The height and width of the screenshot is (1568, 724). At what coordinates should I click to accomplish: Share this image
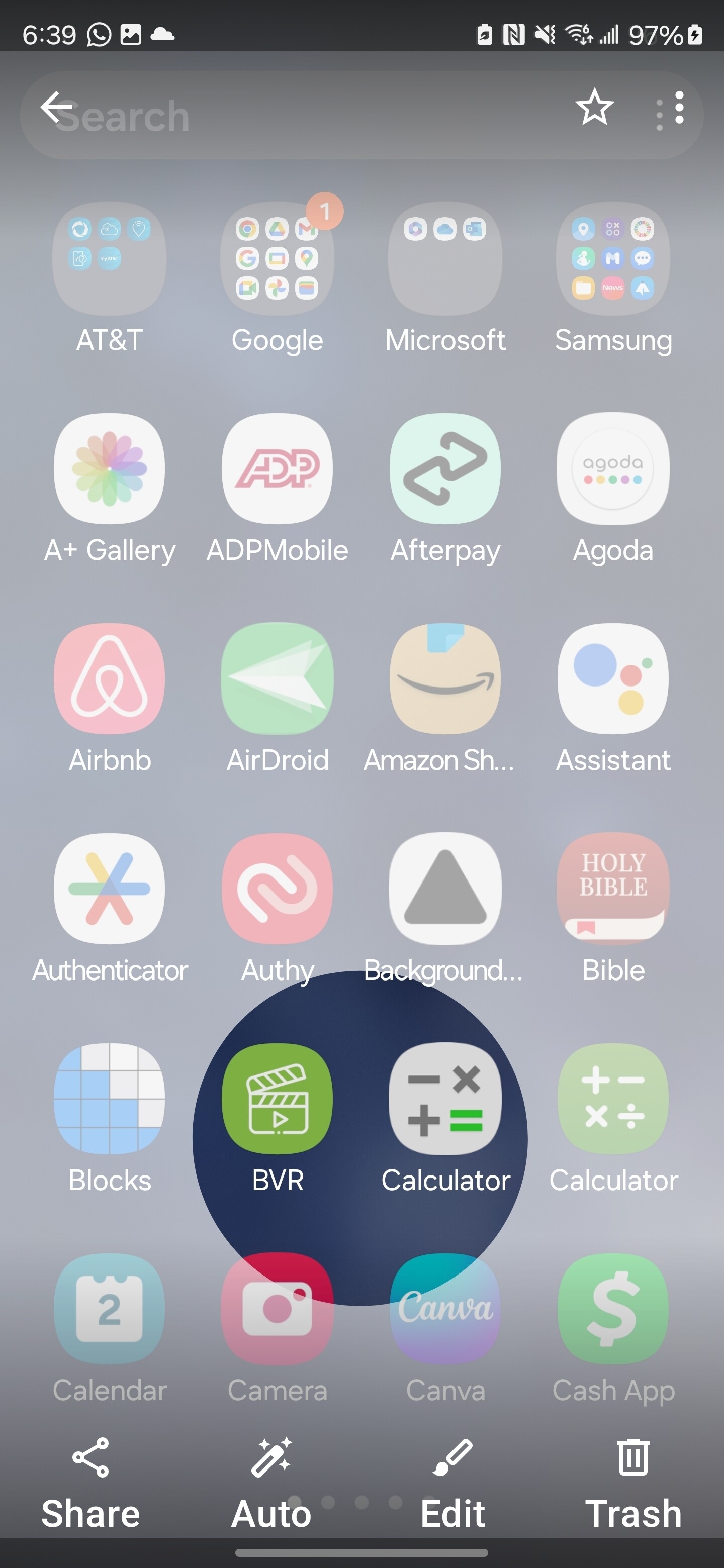click(x=90, y=1483)
